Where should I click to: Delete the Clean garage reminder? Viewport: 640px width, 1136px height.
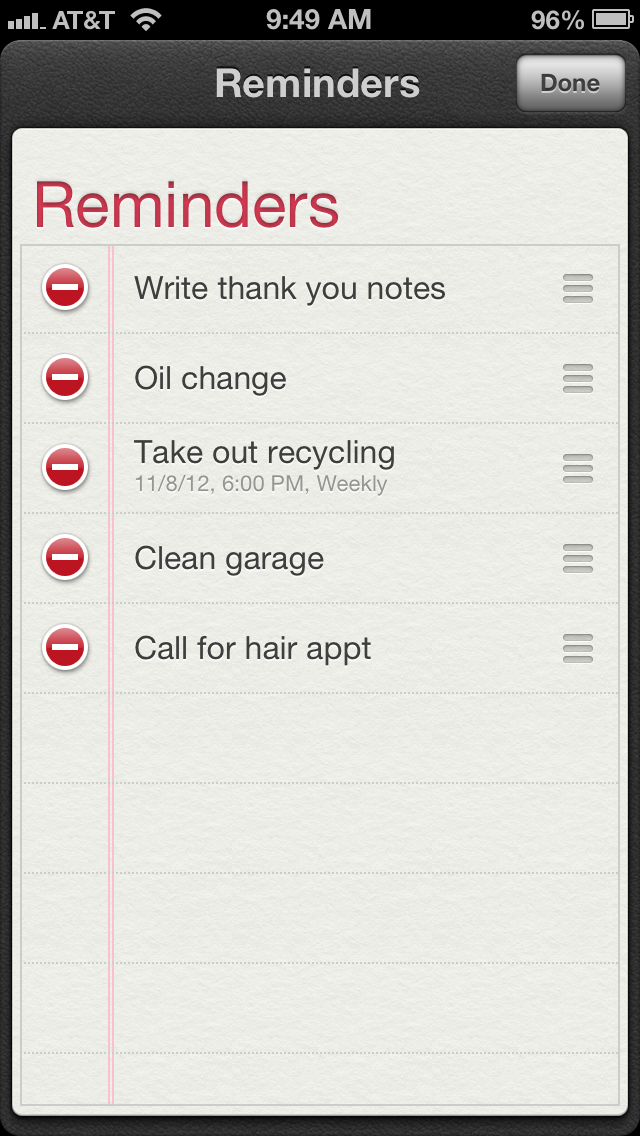pyautogui.click(x=65, y=557)
